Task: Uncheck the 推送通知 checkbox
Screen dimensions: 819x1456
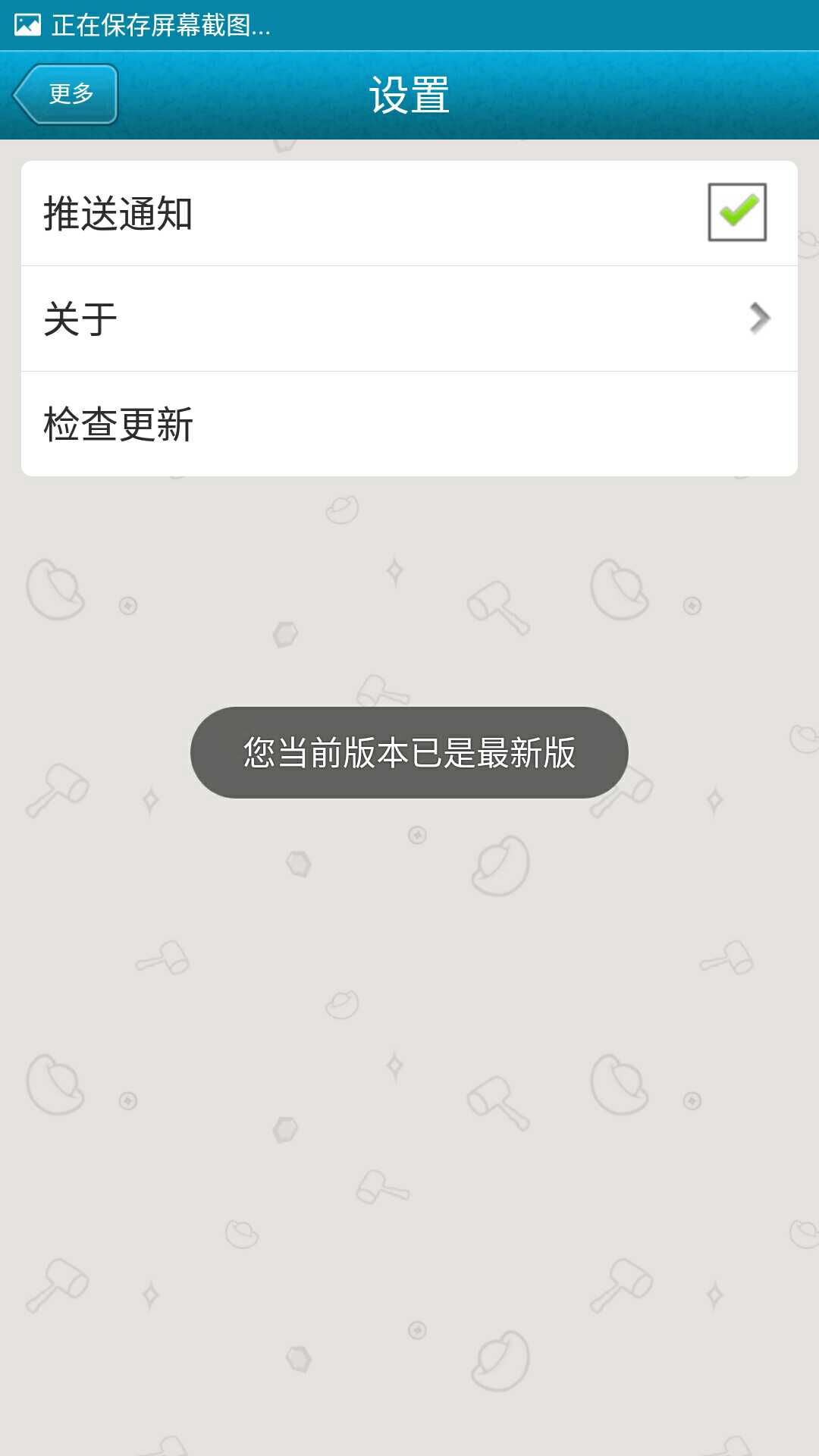Action: [x=736, y=212]
